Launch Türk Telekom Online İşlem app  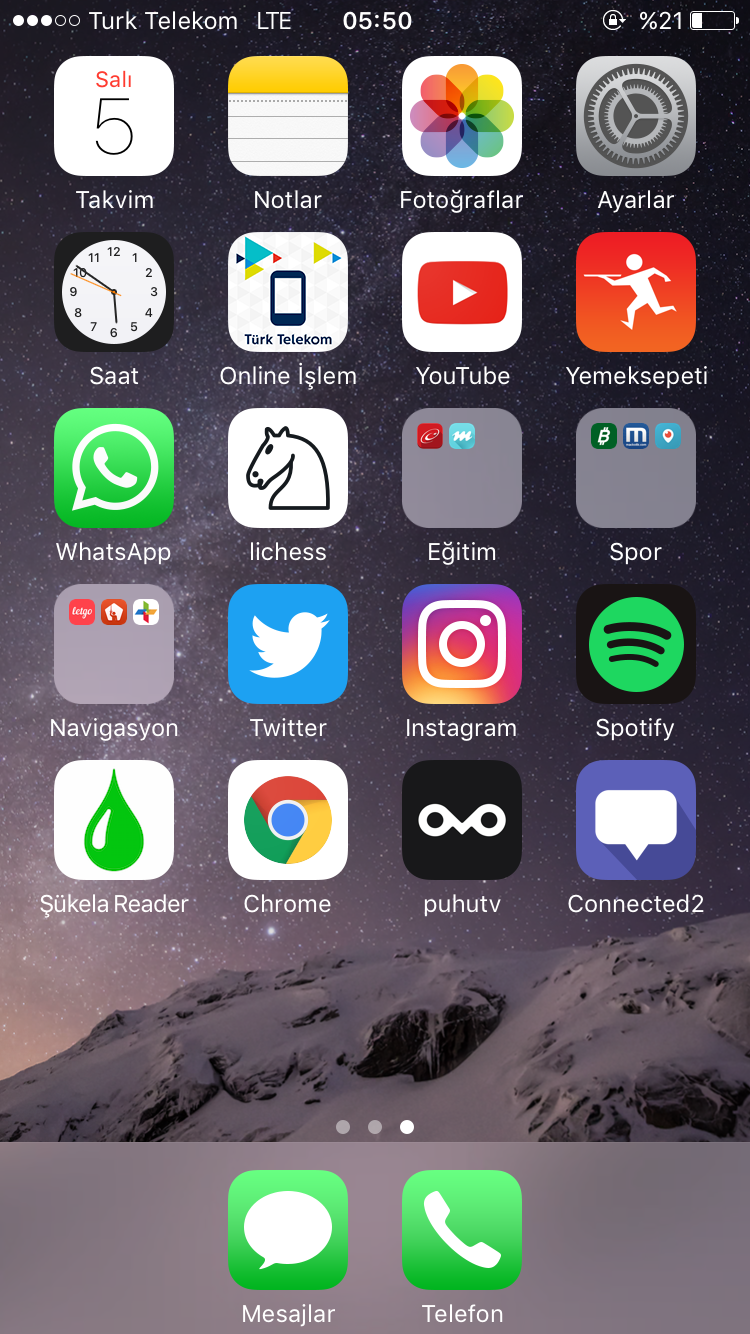288,292
